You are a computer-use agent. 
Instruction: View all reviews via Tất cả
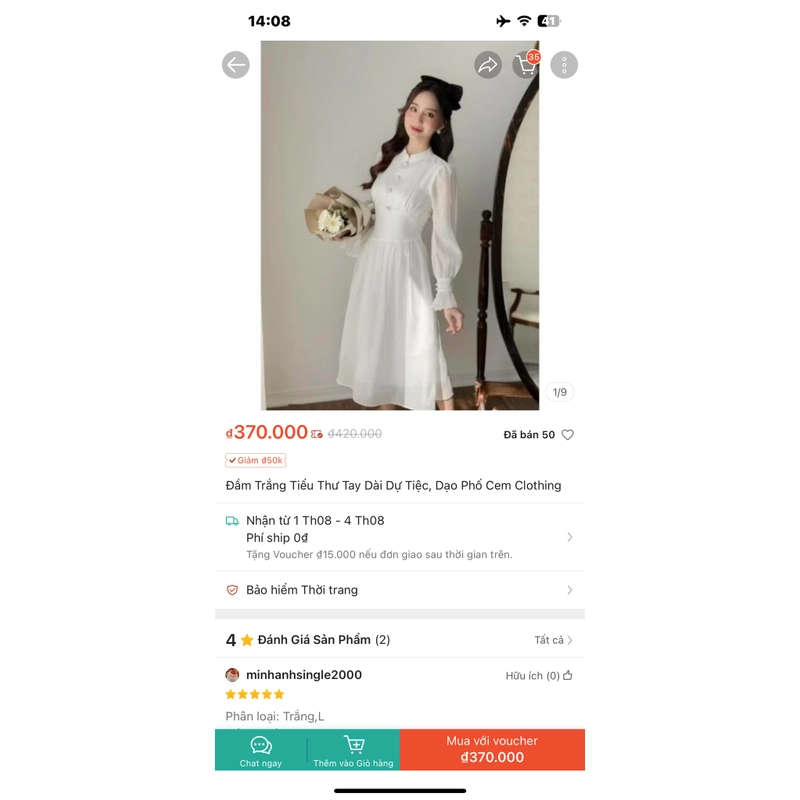point(553,640)
